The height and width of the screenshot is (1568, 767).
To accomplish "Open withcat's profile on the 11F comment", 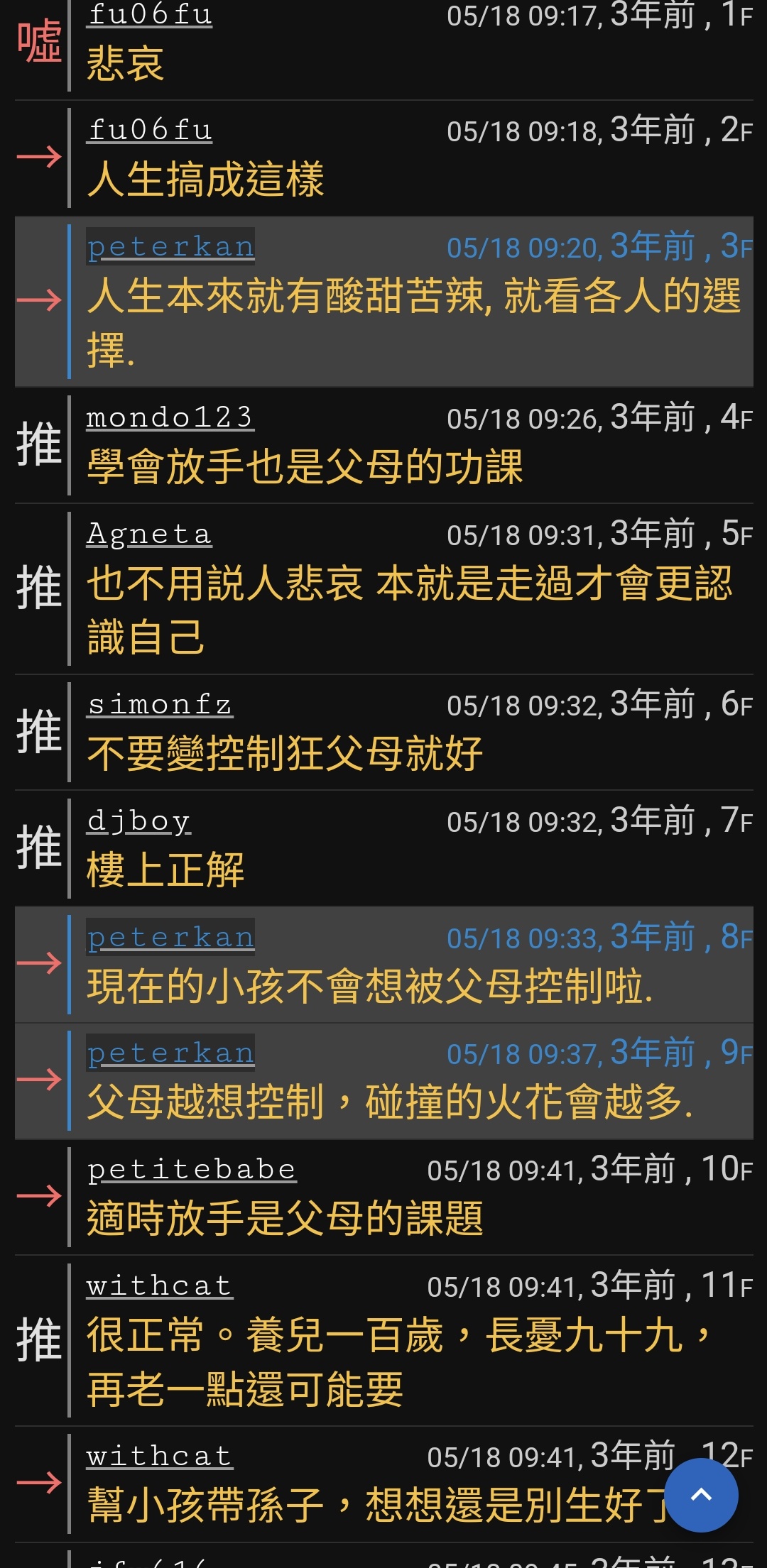I will point(160,1286).
